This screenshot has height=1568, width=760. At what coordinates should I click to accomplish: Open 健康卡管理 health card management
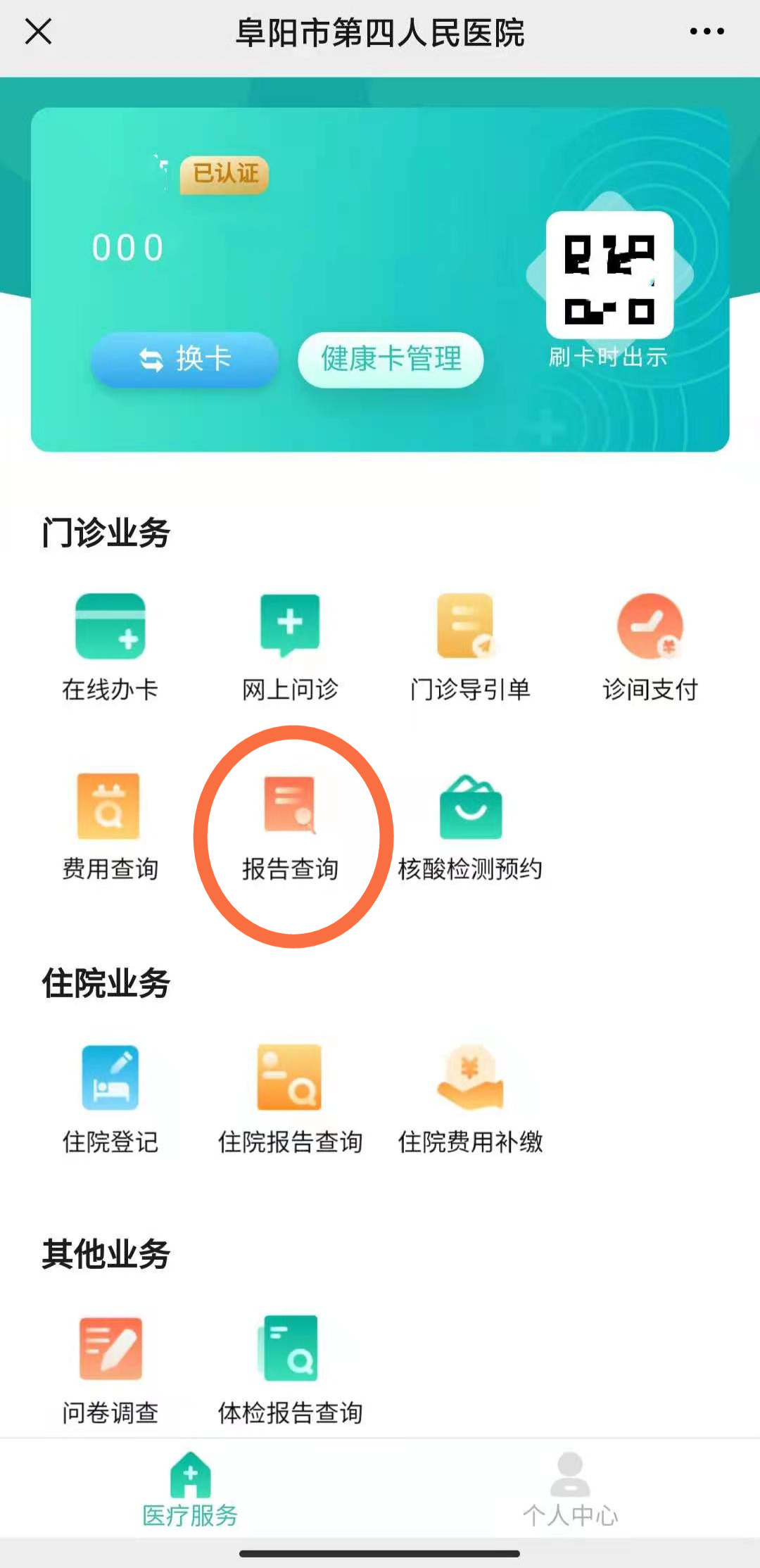pos(391,359)
